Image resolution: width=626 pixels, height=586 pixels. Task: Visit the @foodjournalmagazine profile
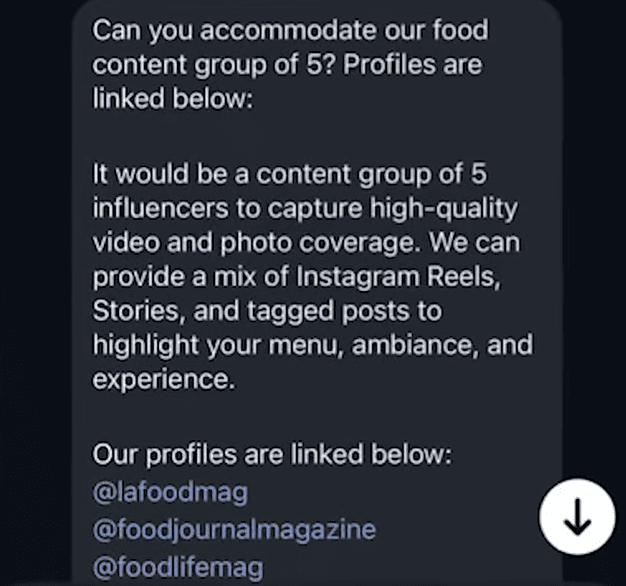(x=234, y=529)
